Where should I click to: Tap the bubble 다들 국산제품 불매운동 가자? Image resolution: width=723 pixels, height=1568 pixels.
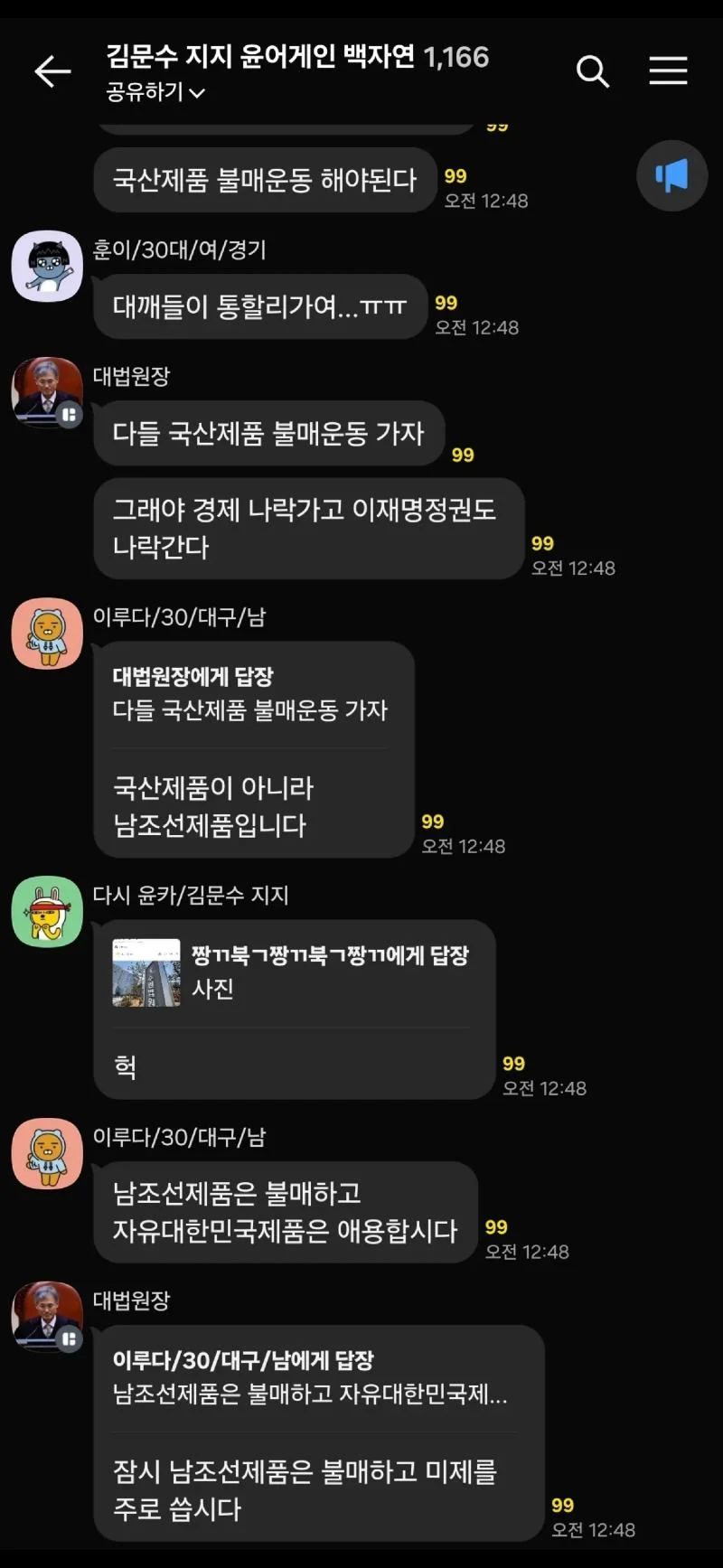click(269, 434)
